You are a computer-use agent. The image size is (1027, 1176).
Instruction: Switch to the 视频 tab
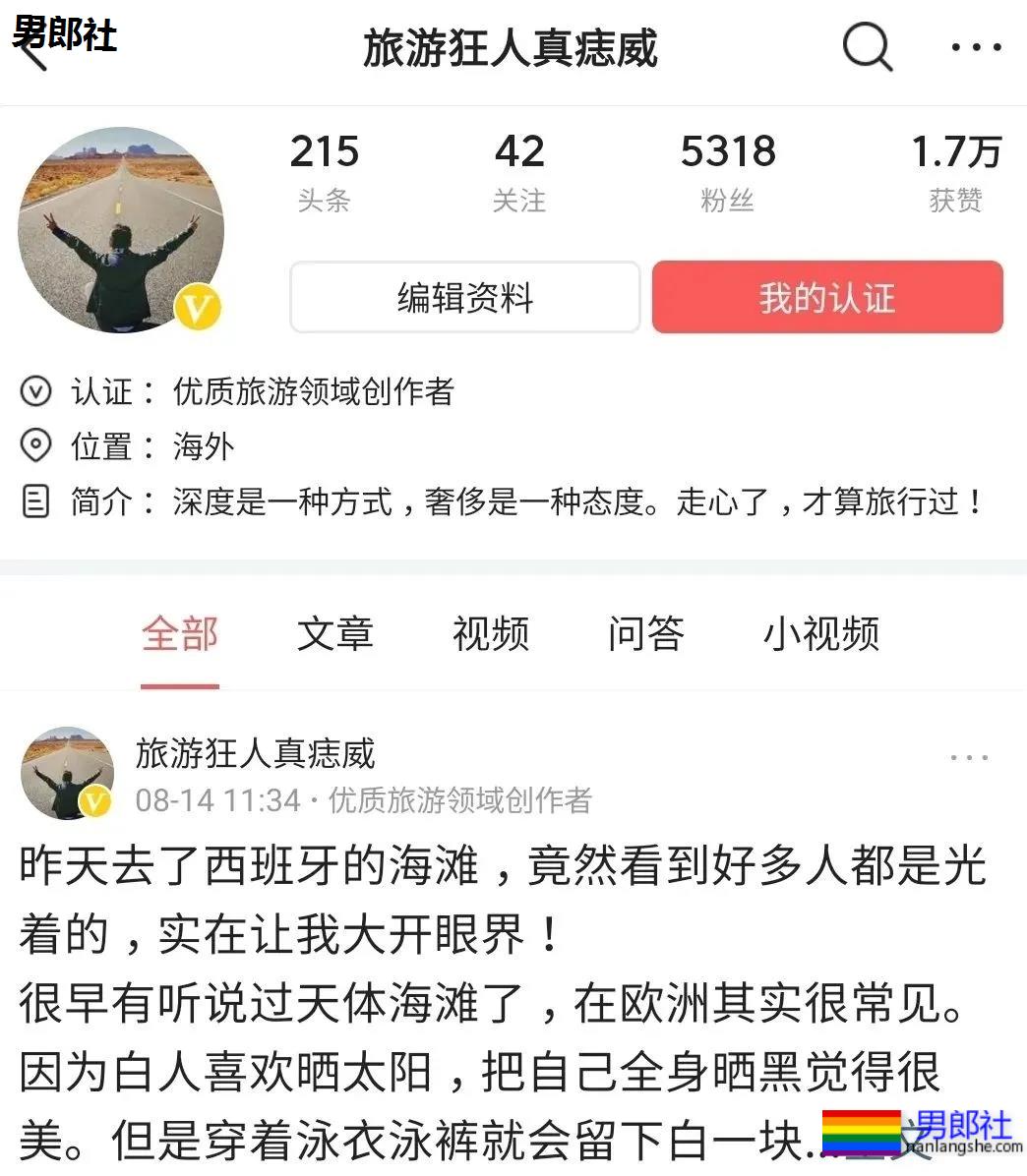tap(492, 635)
